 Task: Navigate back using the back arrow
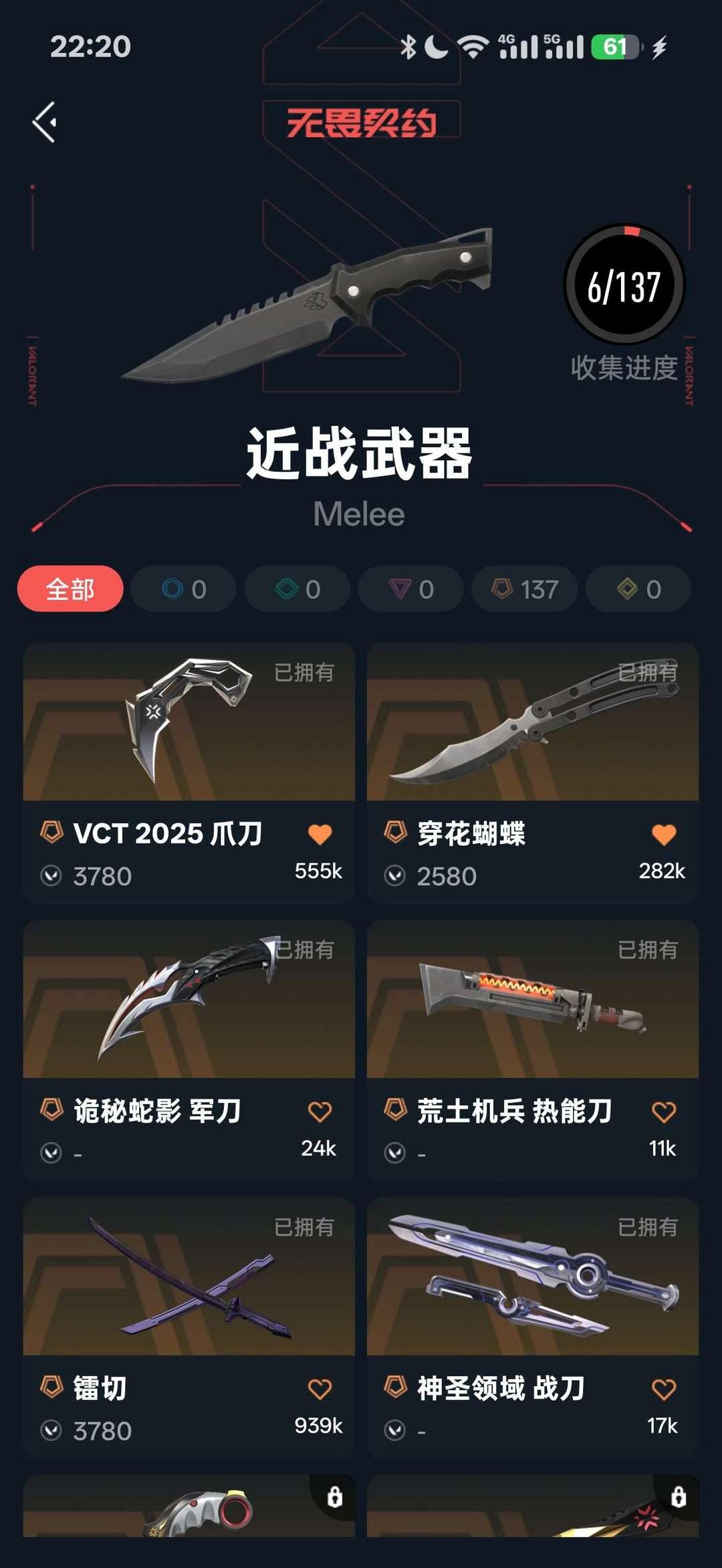45,121
